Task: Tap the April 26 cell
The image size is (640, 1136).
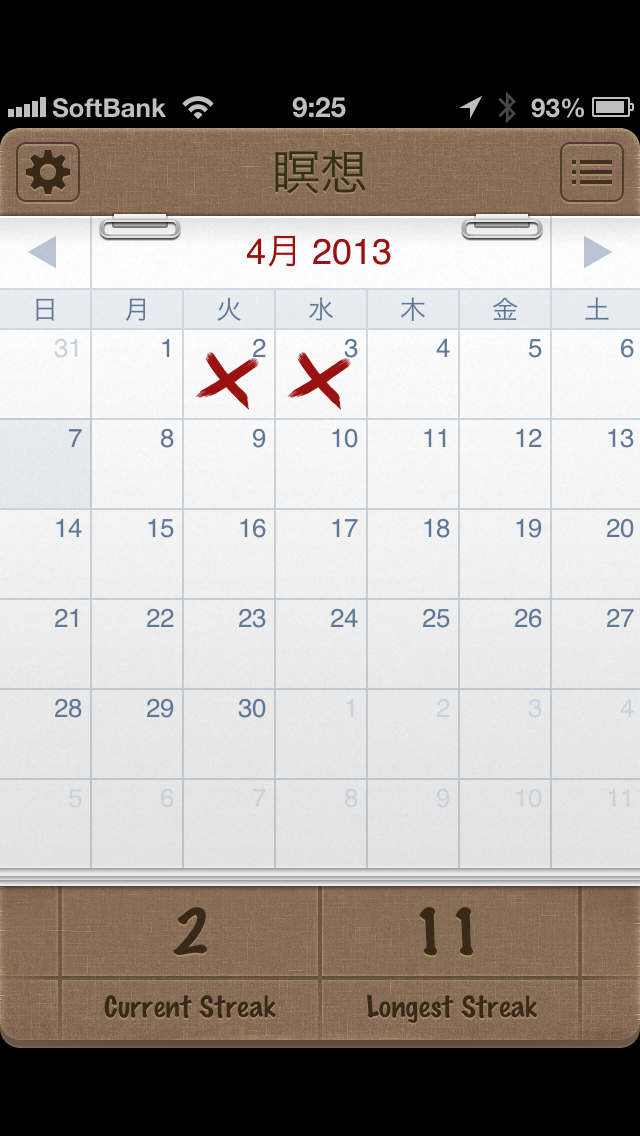Action: [x=505, y=644]
